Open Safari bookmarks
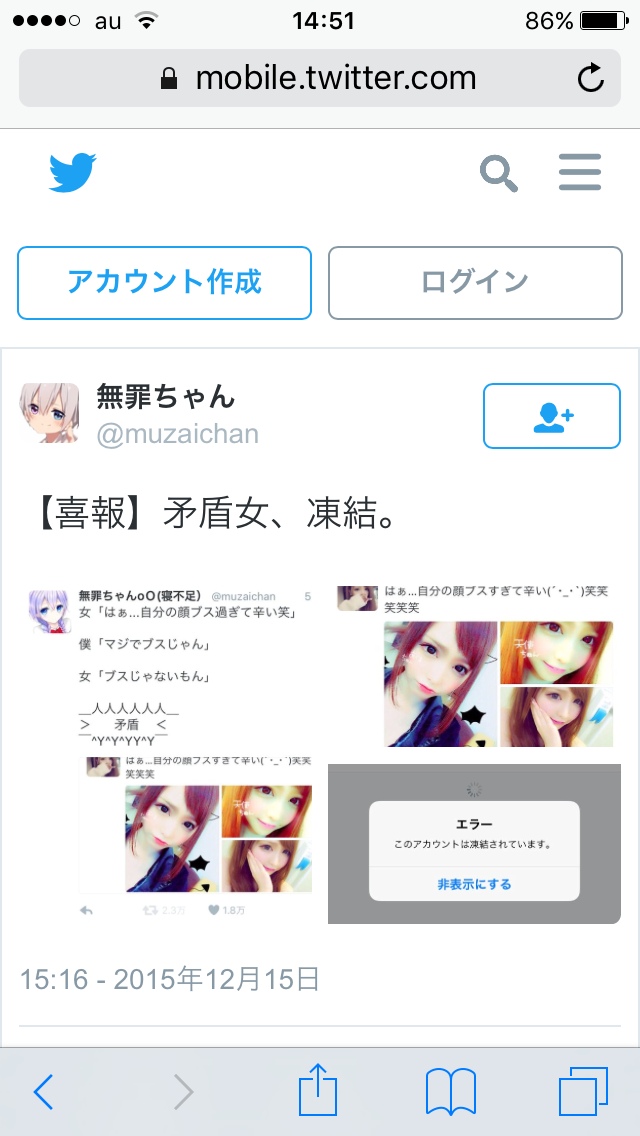 point(451,1091)
